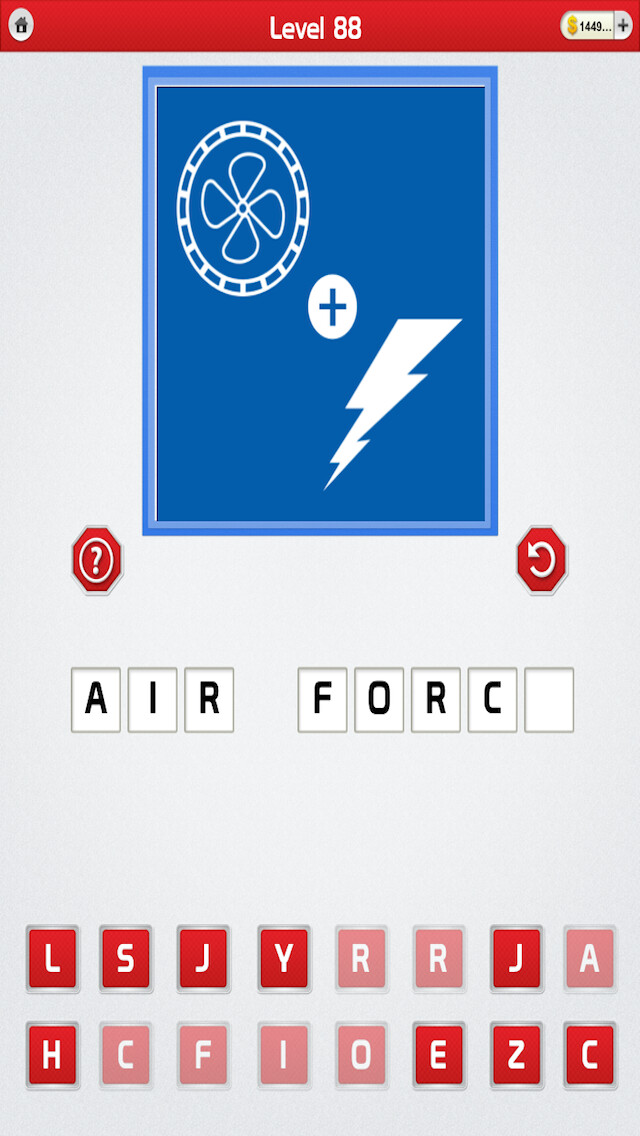640x1136 pixels.
Task: Select the letter Z tile
Action: coord(516,1055)
